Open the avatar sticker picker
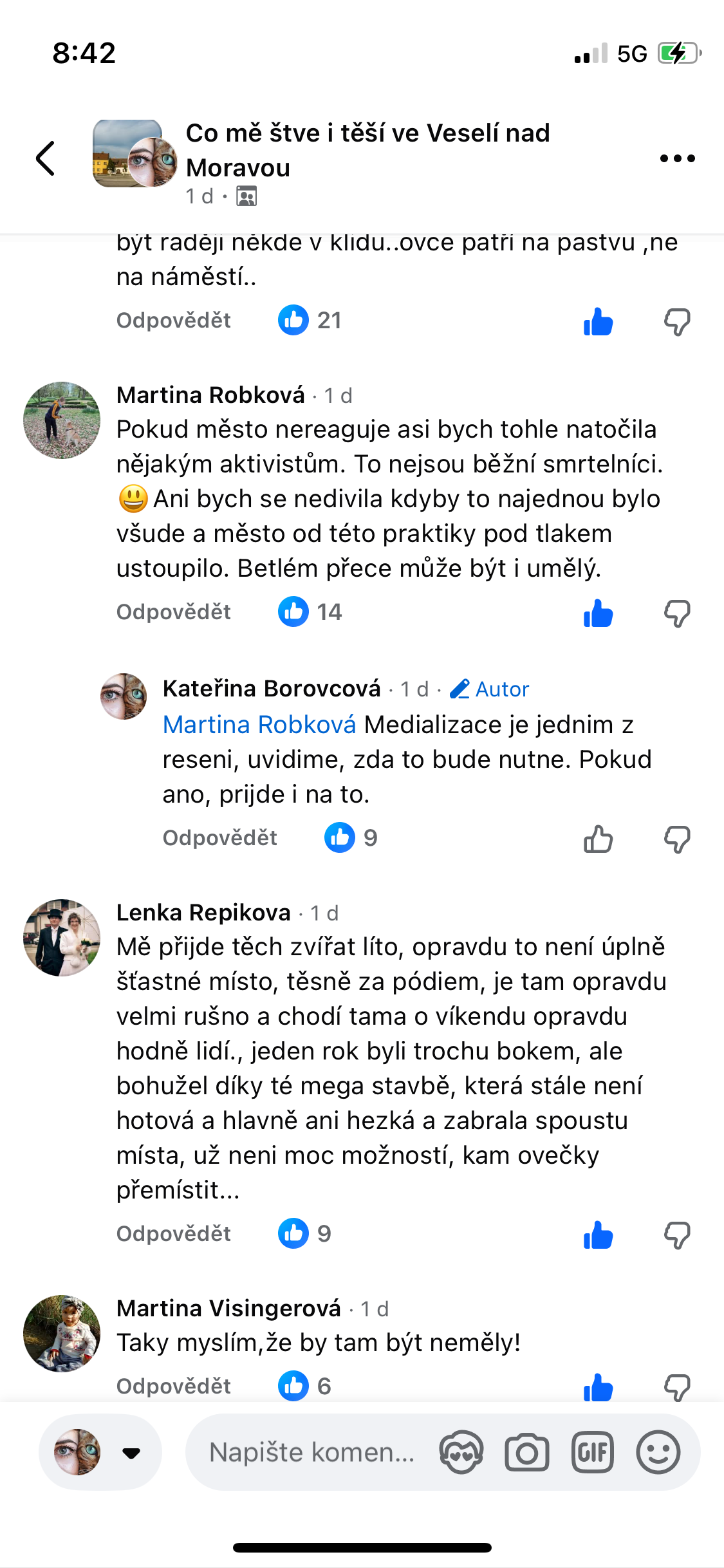The height and width of the screenshot is (1568, 724). (x=461, y=1452)
